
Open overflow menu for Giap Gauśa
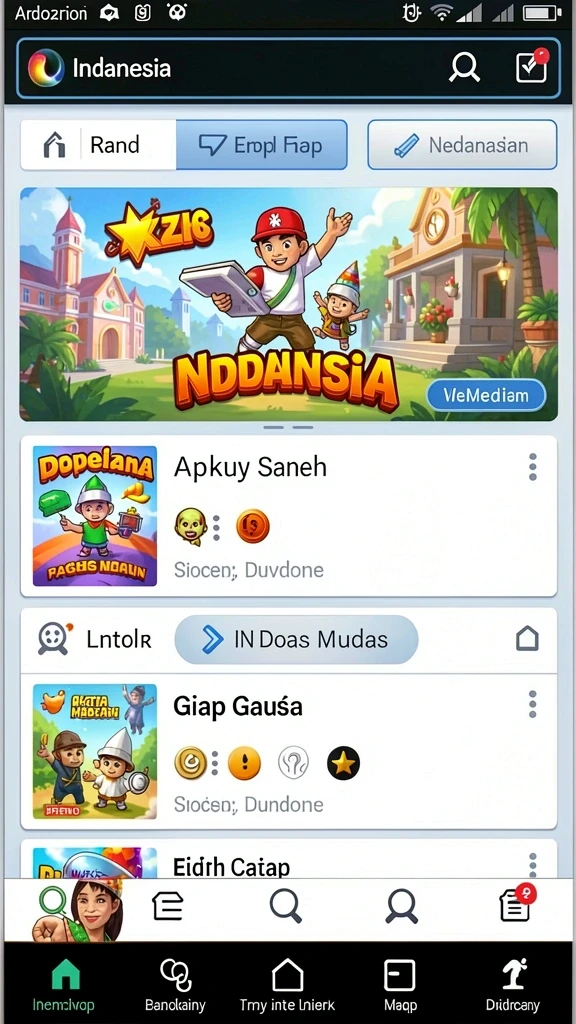point(533,704)
